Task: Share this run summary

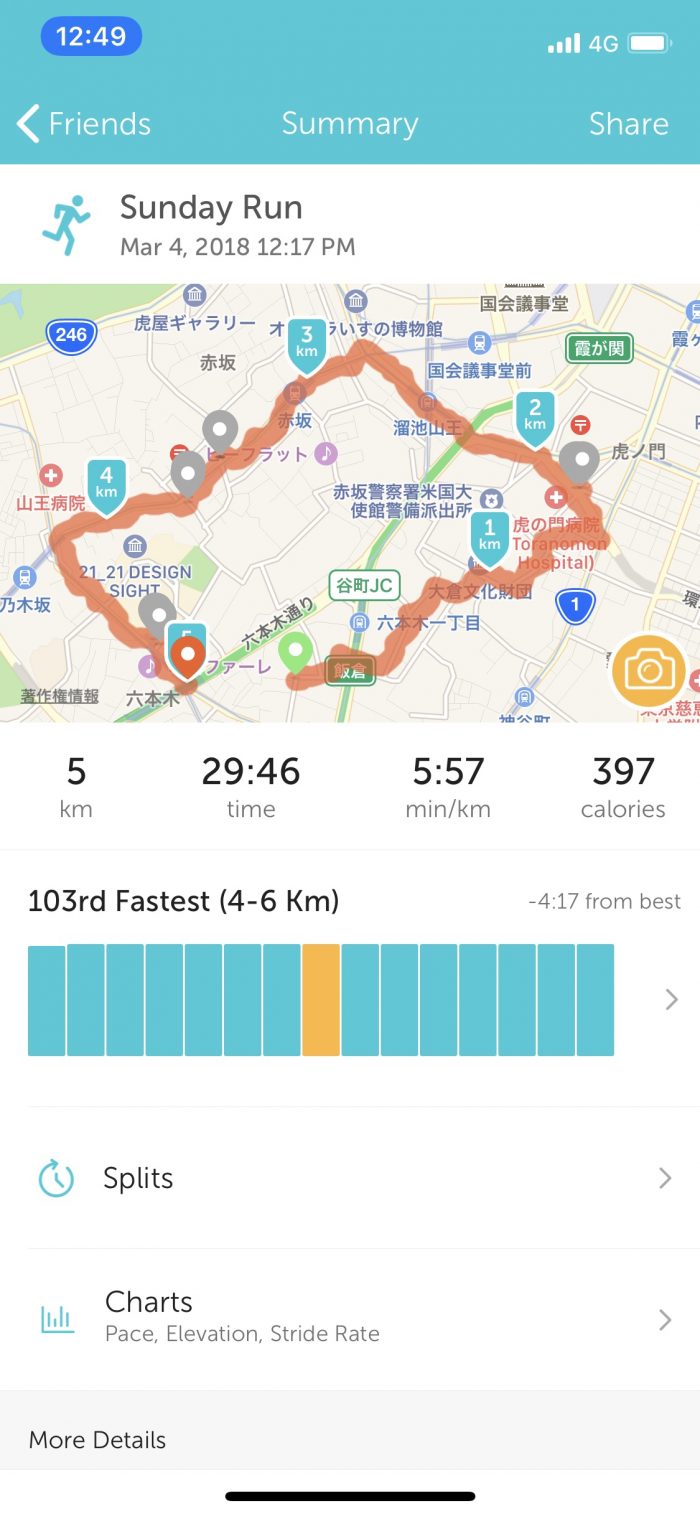Action: pyautogui.click(x=628, y=124)
